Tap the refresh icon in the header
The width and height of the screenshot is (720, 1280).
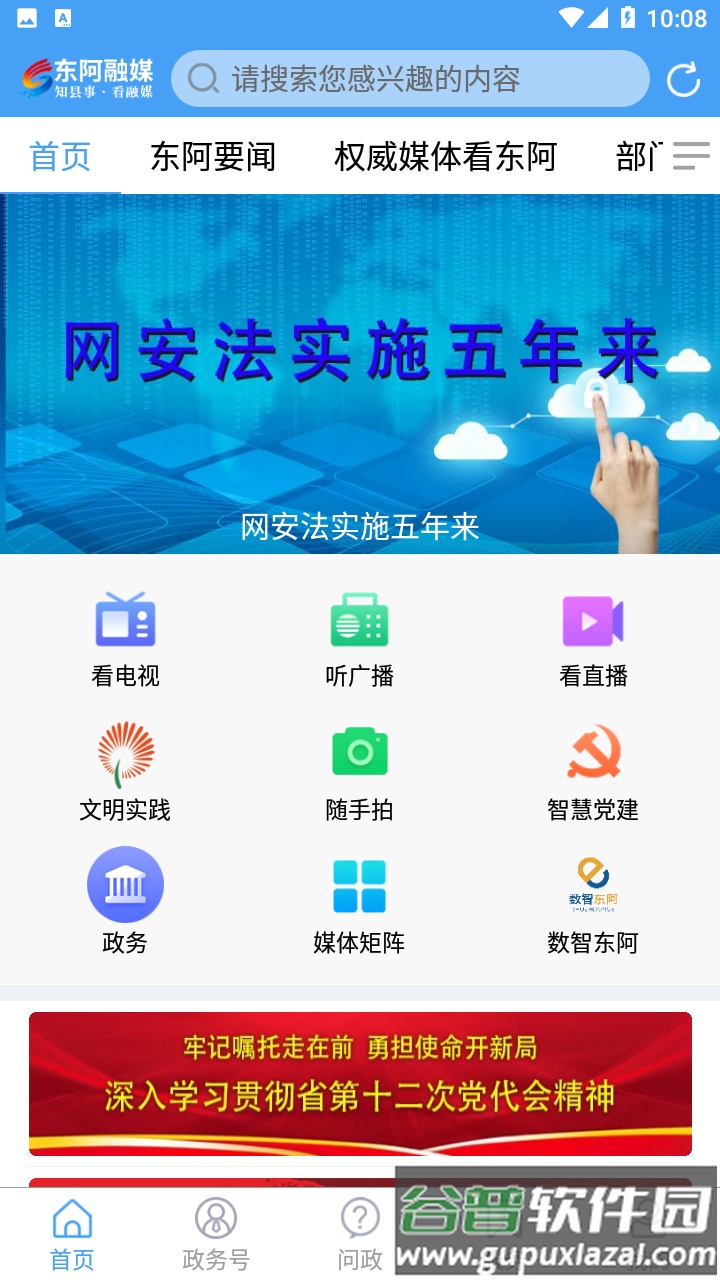[683, 80]
